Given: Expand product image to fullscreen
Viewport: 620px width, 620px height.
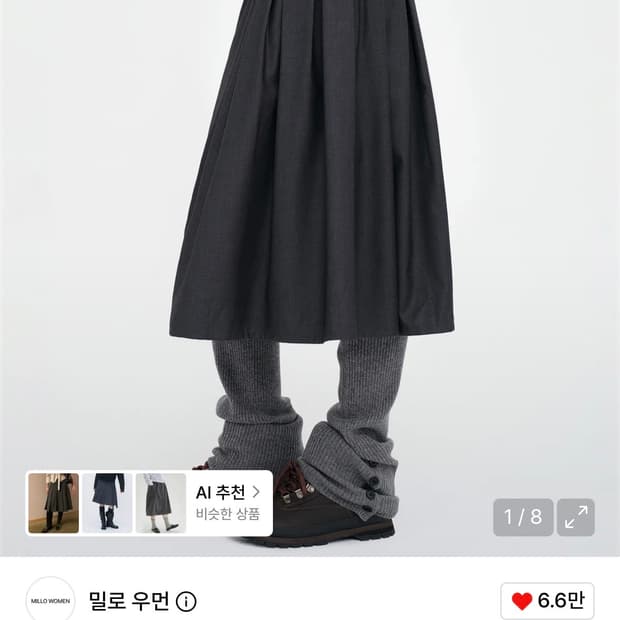Looking at the screenshot, I should click(576, 517).
